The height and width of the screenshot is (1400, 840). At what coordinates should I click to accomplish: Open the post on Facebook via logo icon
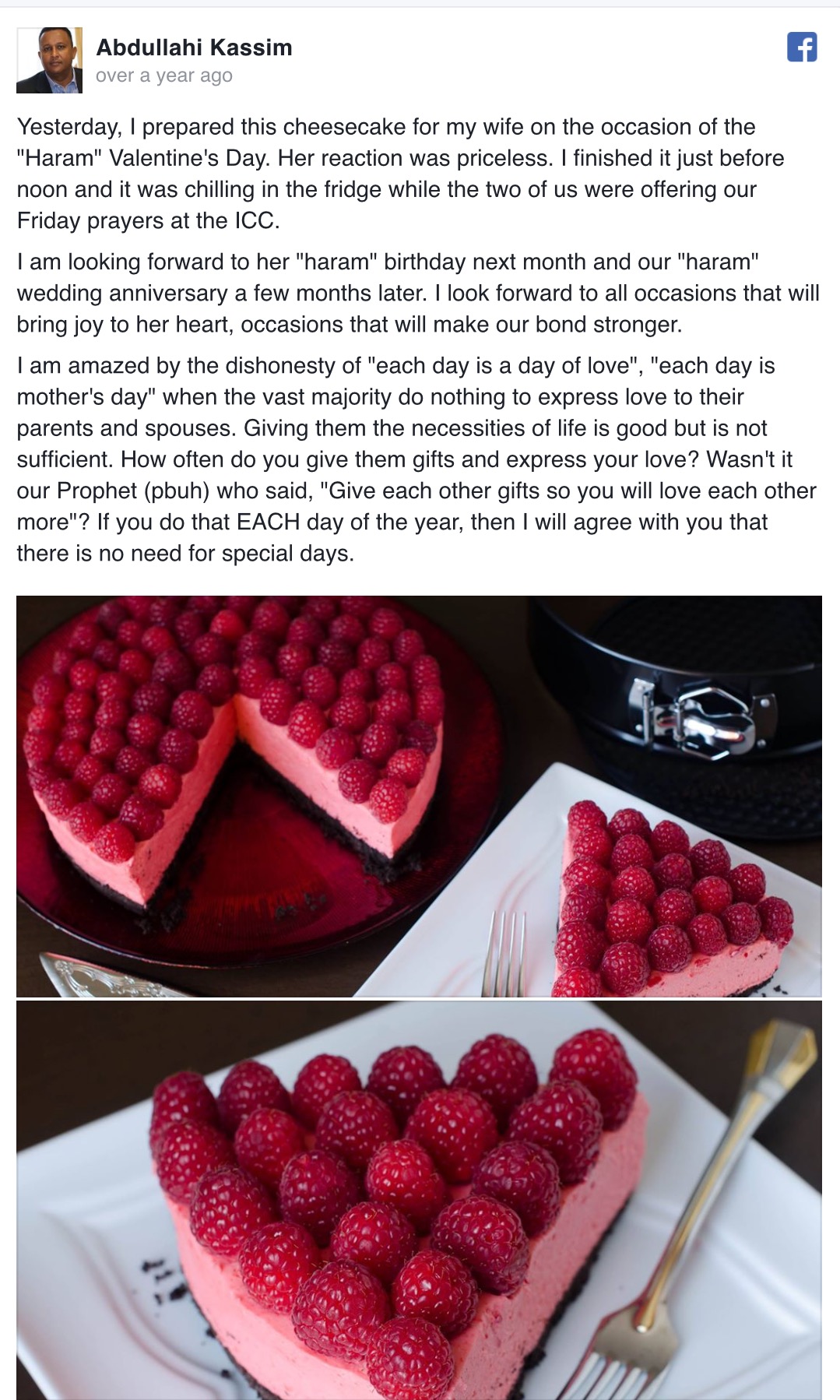coord(801,47)
